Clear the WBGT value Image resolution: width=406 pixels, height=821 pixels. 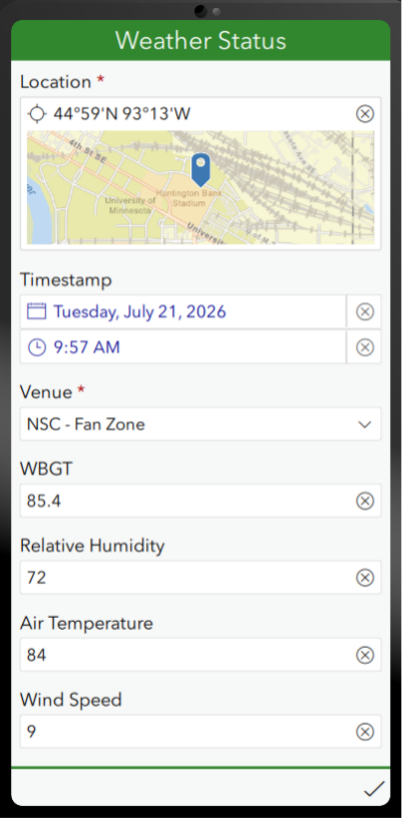(365, 501)
